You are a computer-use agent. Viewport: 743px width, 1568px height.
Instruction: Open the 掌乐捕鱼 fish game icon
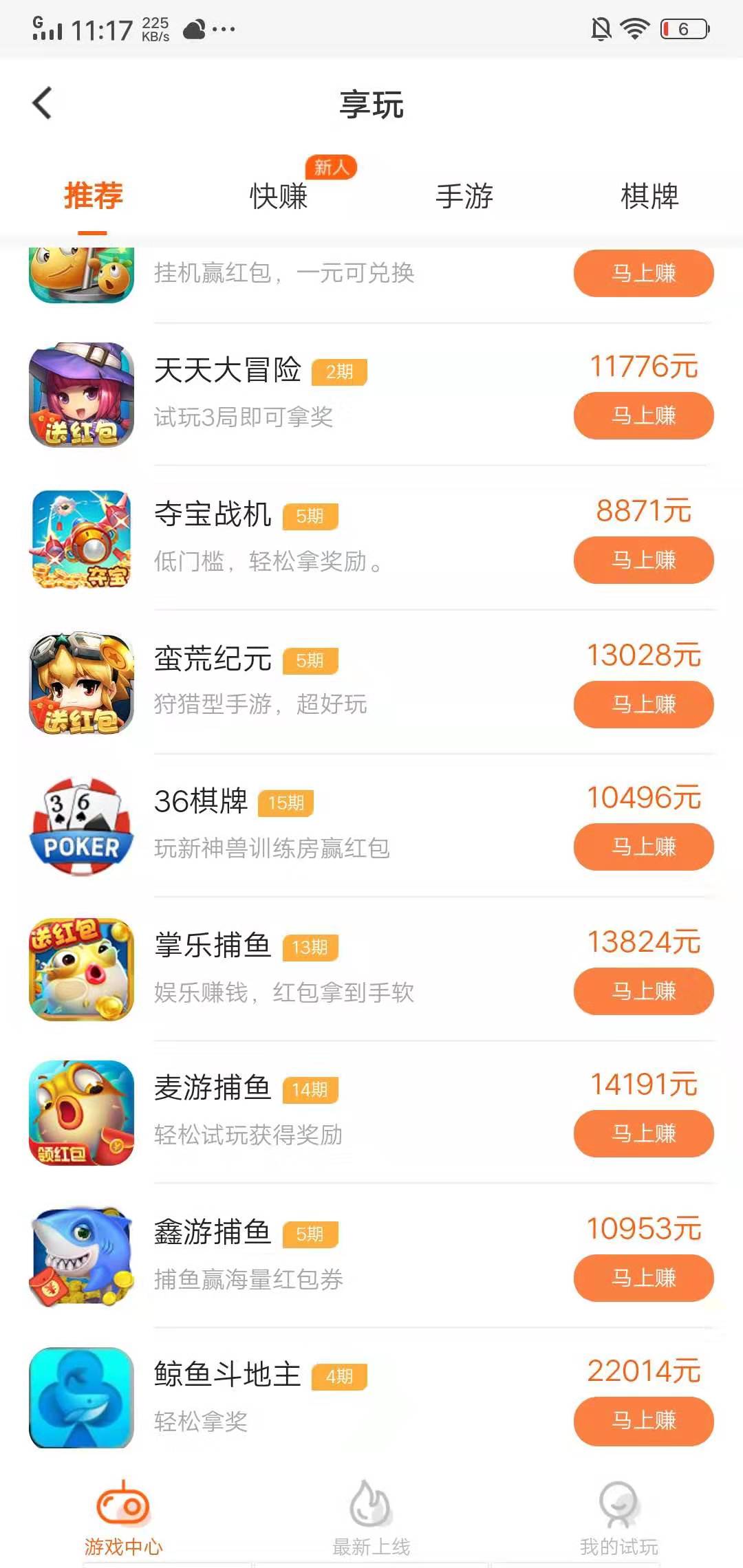81,973
